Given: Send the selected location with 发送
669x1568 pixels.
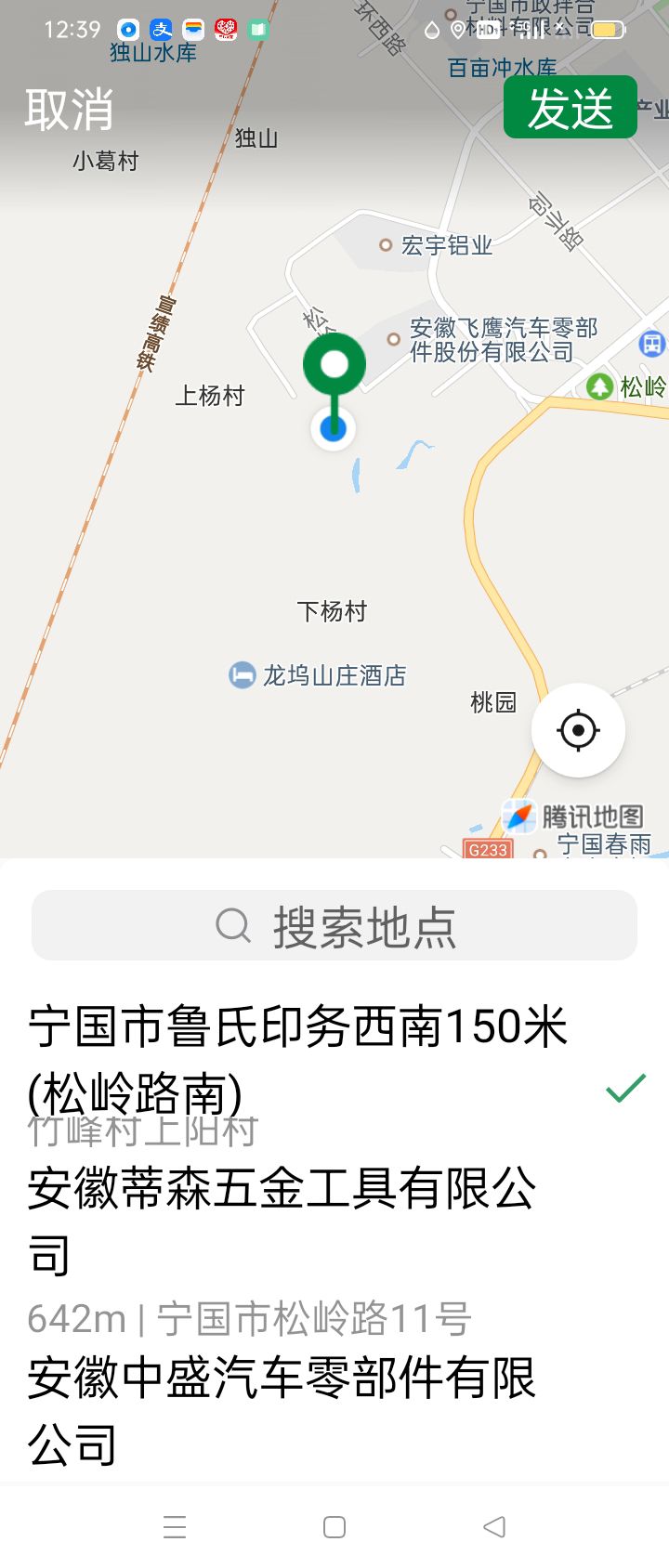Looking at the screenshot, I should tap(570, 109).
